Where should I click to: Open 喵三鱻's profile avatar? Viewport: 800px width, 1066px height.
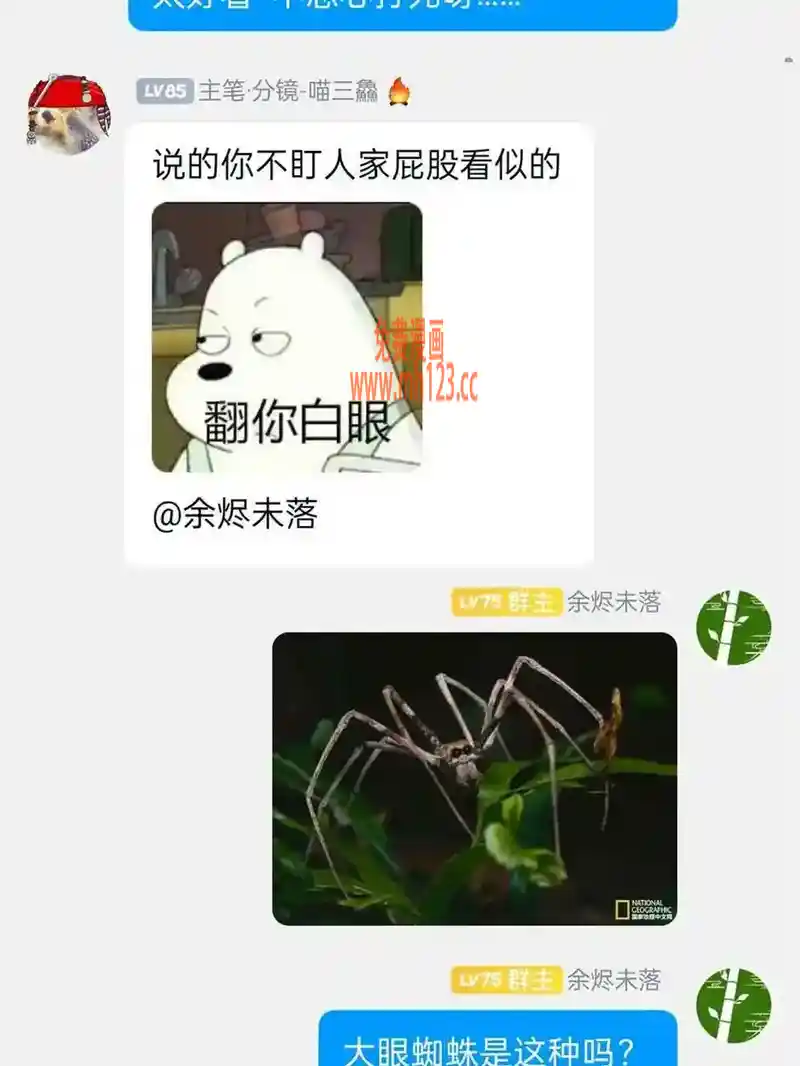(68, 114)
